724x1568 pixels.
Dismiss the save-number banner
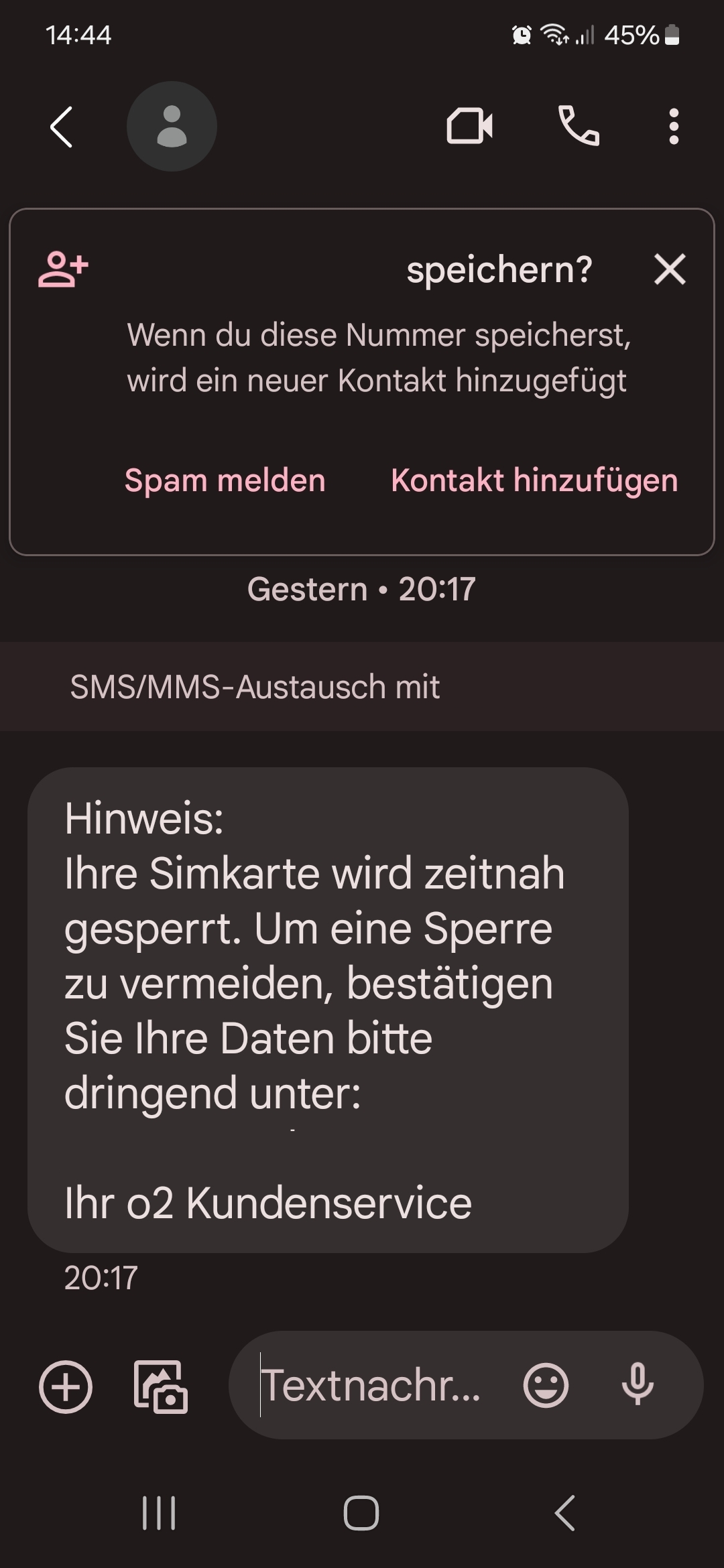click(x=670, y=269)
